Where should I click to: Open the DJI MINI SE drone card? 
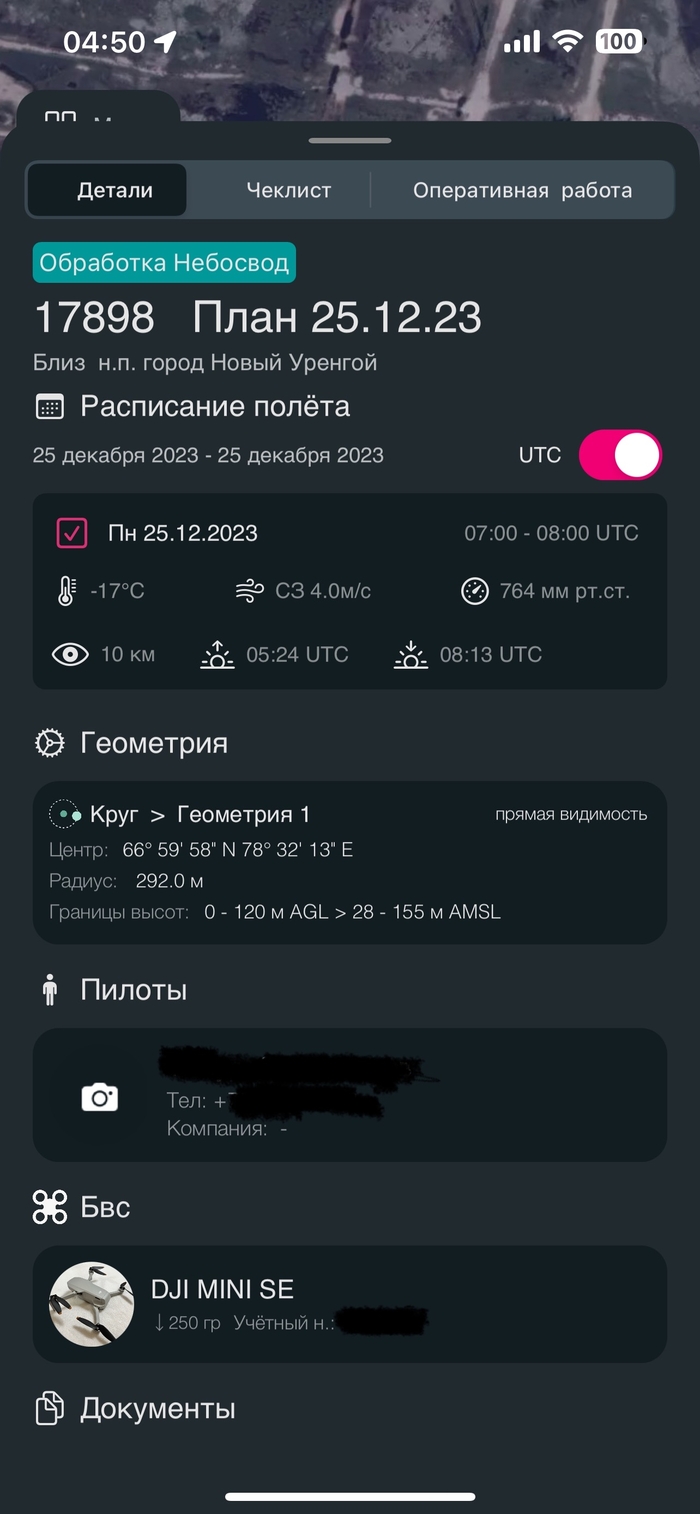[x=350, y=1304]
